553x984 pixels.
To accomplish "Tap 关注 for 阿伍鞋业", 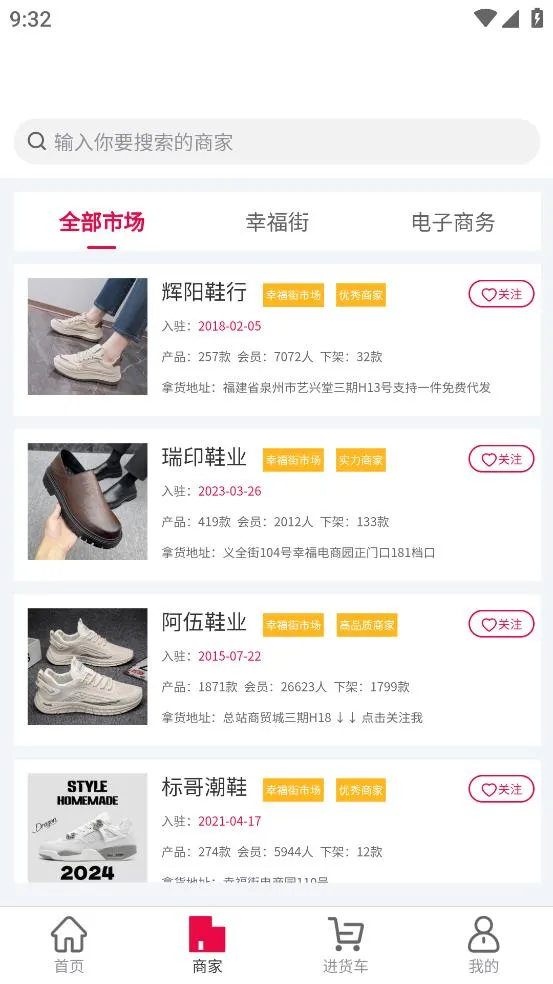I will click(x=502, y=624).
